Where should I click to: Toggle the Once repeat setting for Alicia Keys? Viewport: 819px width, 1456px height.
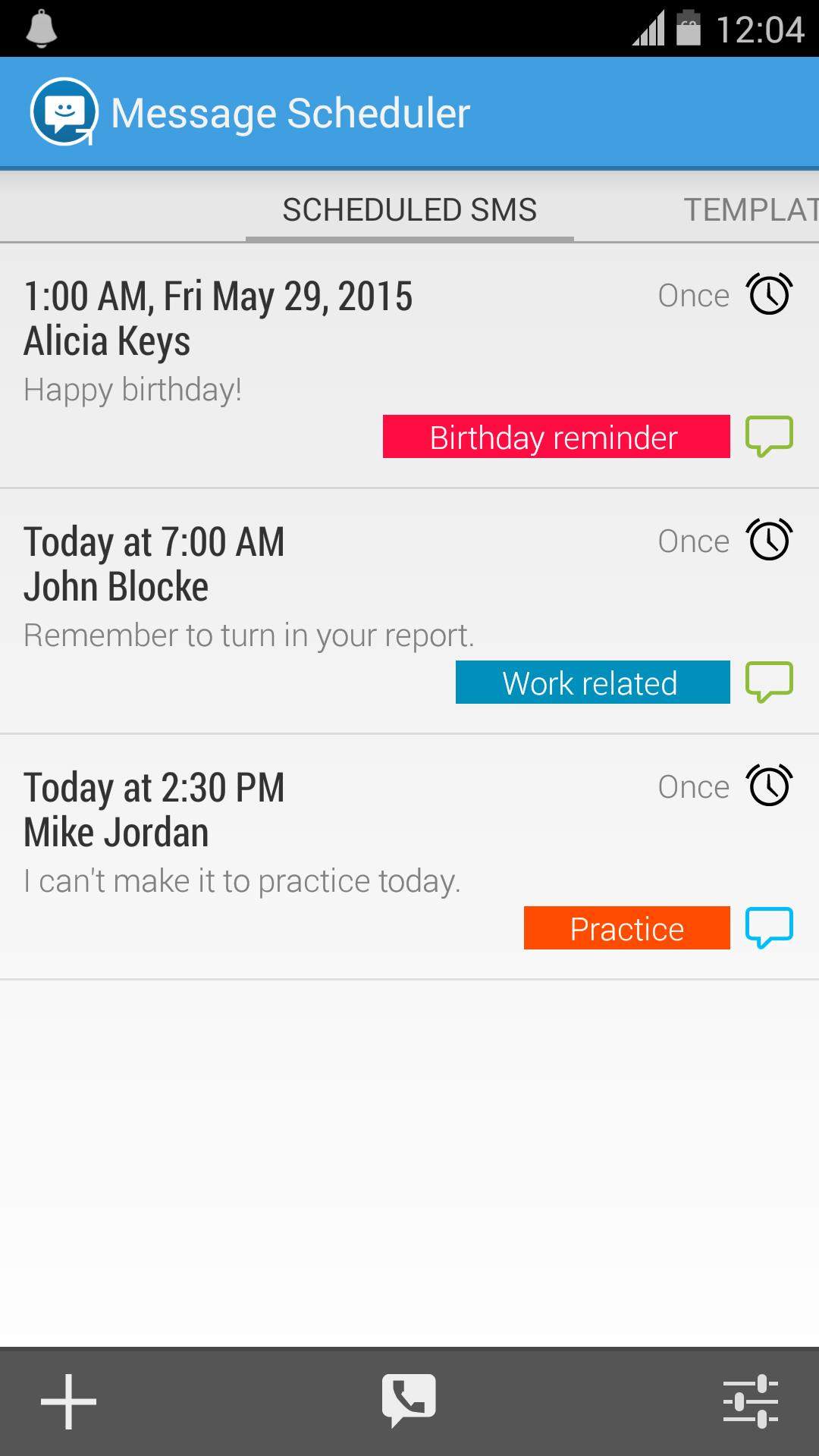693,296
